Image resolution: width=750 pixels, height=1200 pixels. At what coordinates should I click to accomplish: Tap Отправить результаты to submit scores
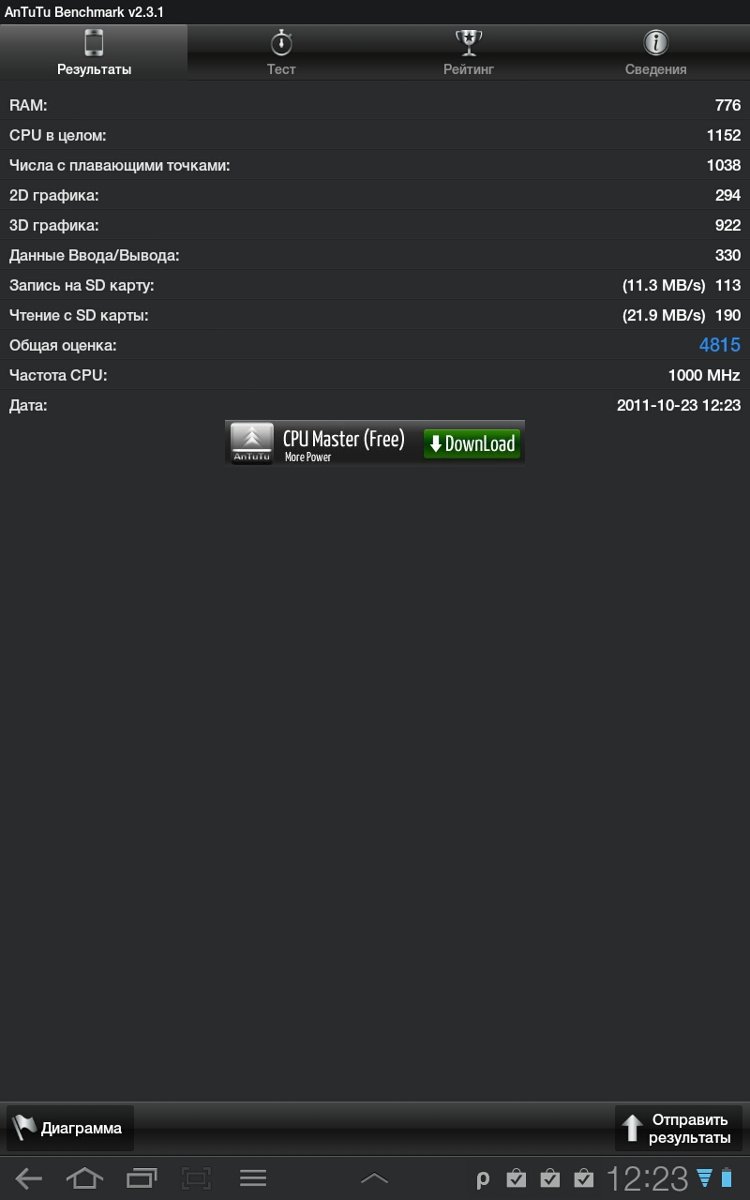click(x=678, y=1128)
